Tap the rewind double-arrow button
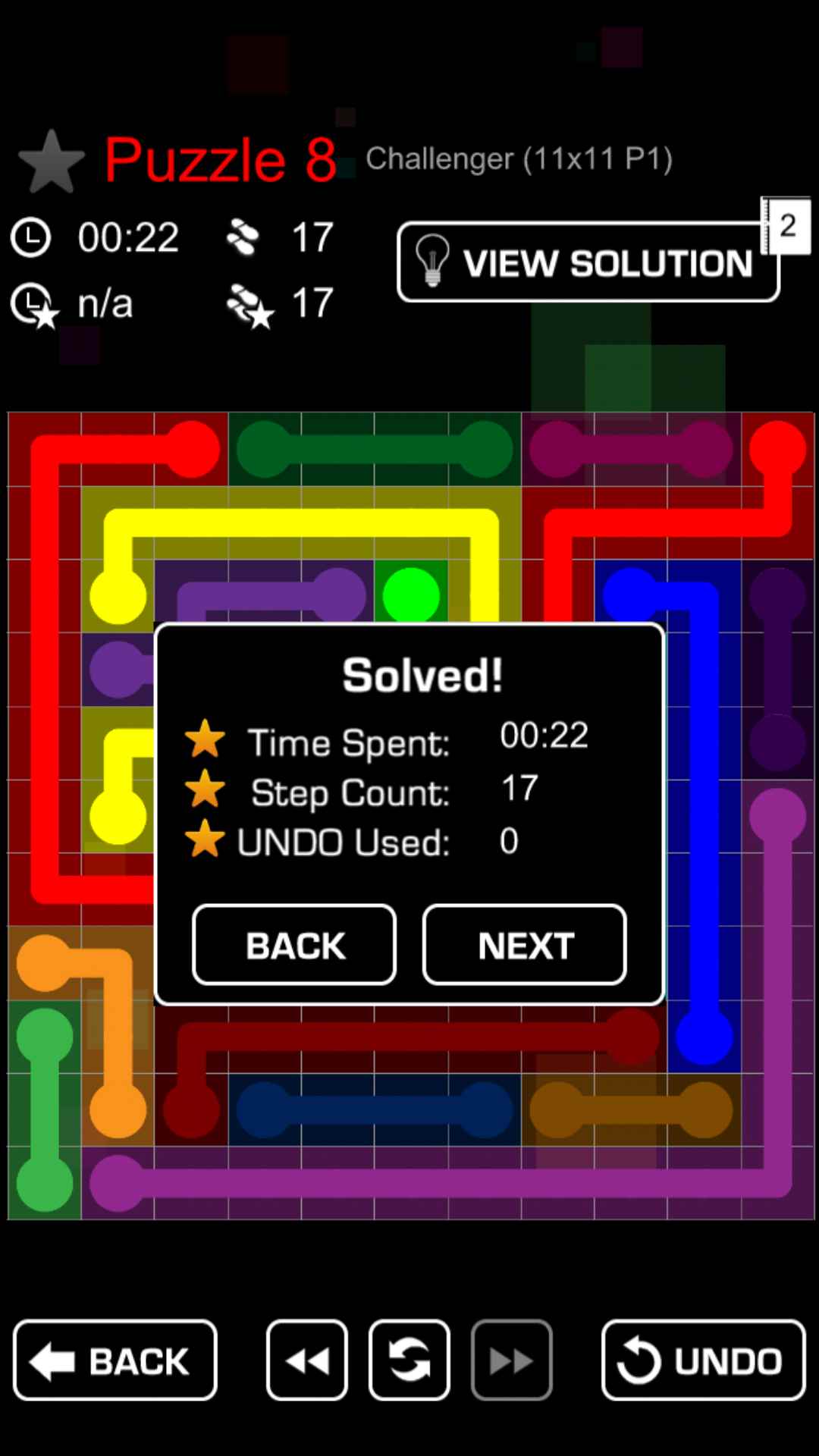 tap(307, 1360)
